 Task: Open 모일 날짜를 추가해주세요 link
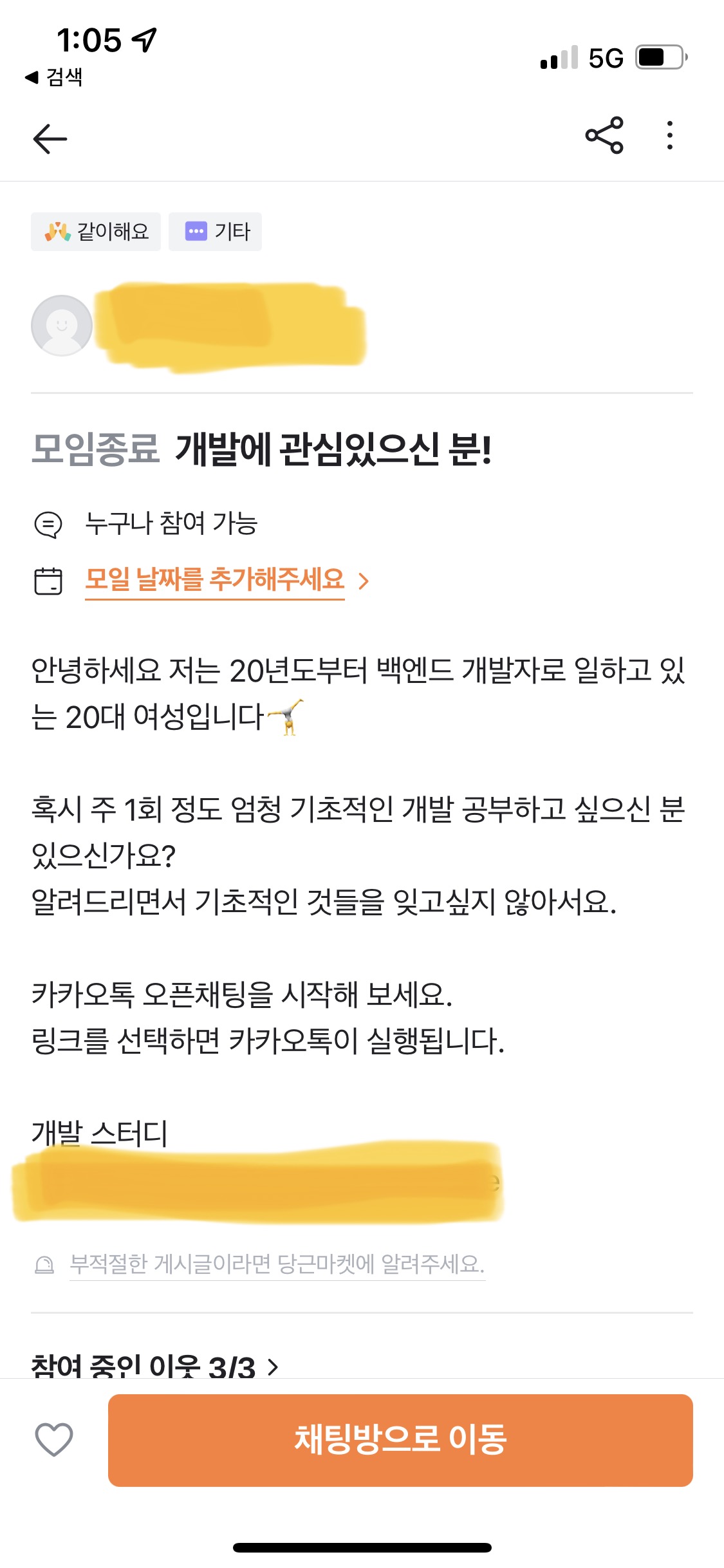point(215,579)
